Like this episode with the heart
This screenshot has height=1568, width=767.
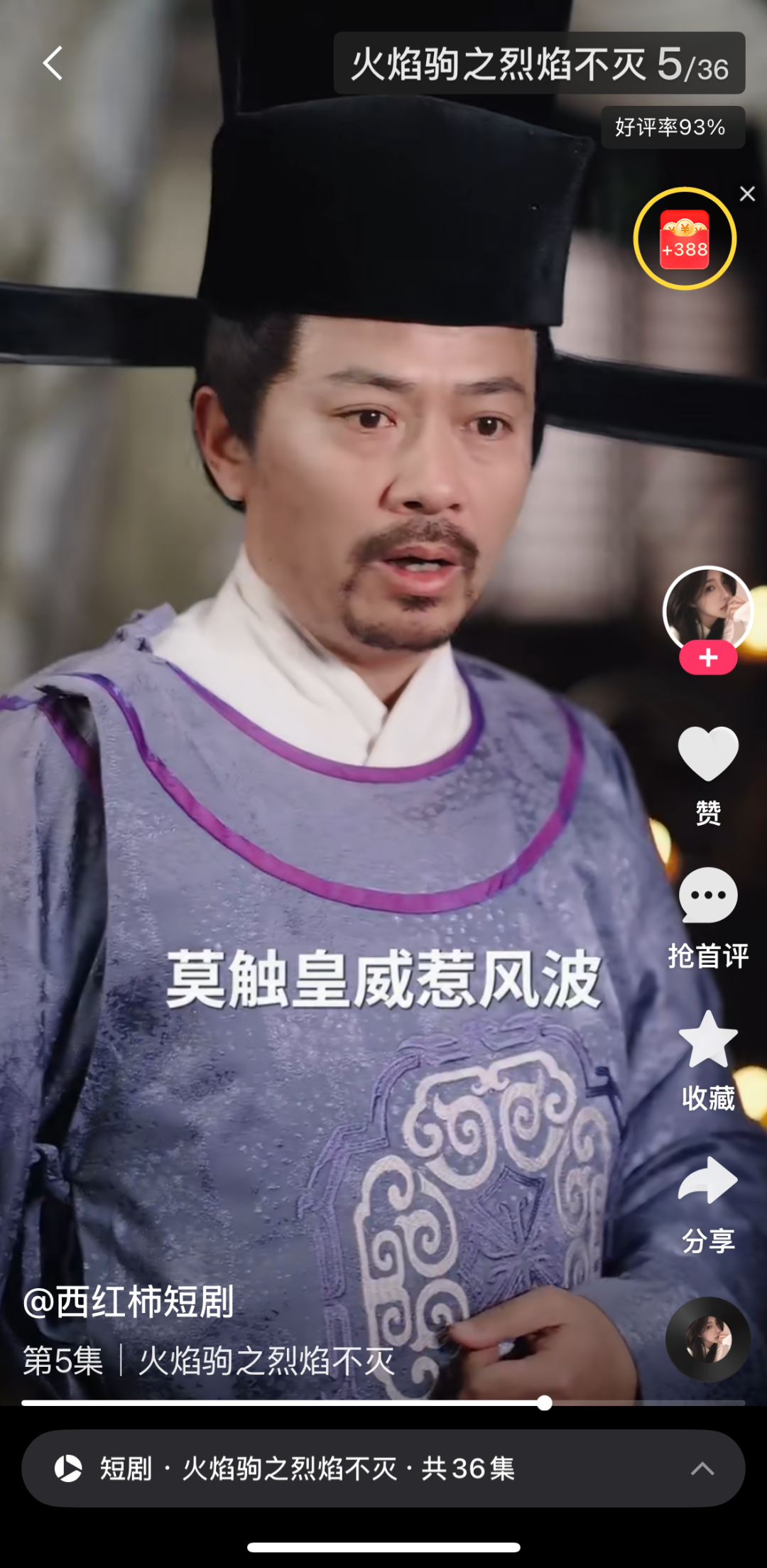click(x=708, y=755)
